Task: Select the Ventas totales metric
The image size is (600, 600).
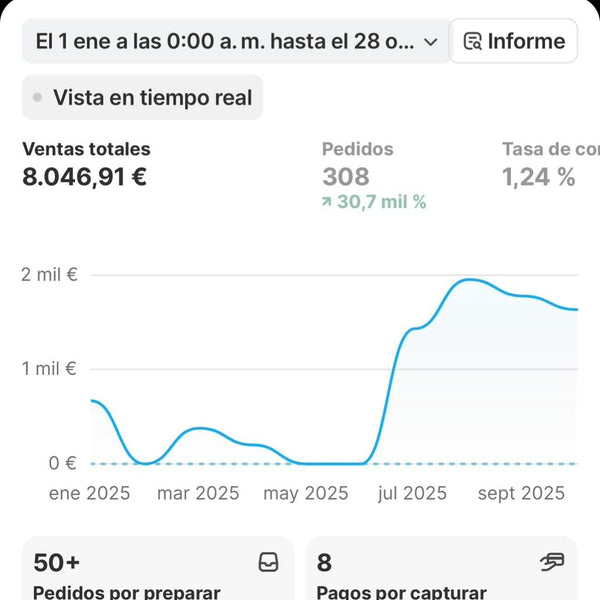Action: [87, 165]
